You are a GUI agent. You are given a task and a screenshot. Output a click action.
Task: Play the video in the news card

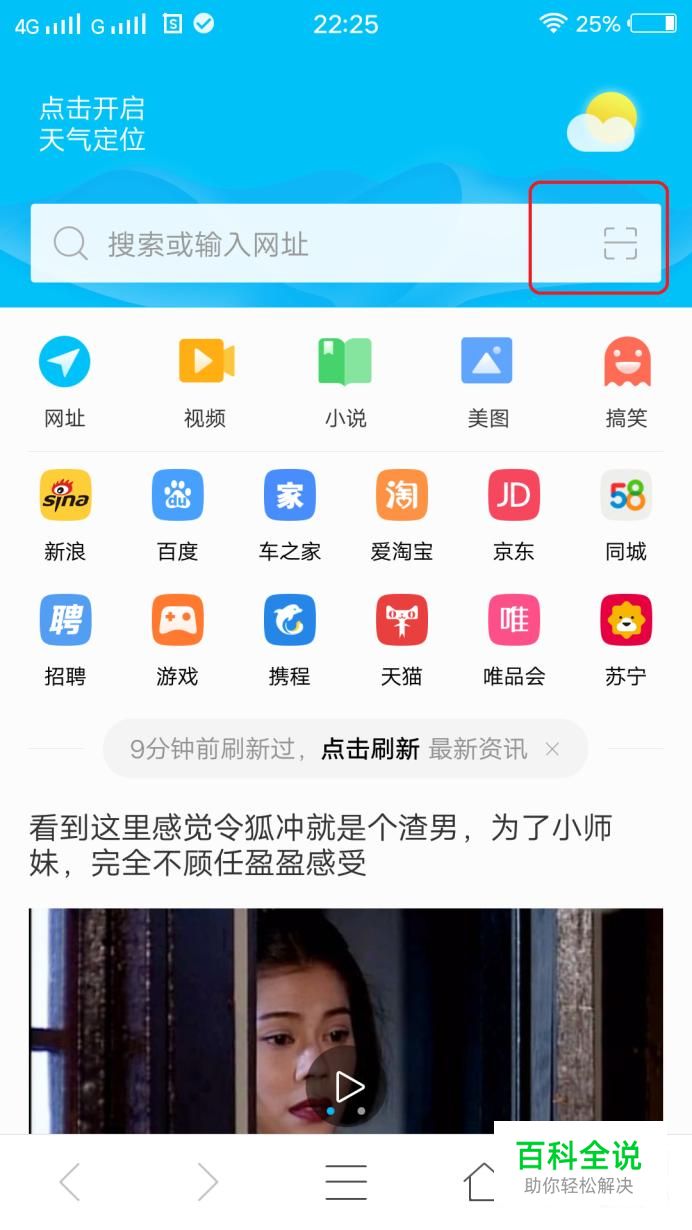tap(348, 1086)
